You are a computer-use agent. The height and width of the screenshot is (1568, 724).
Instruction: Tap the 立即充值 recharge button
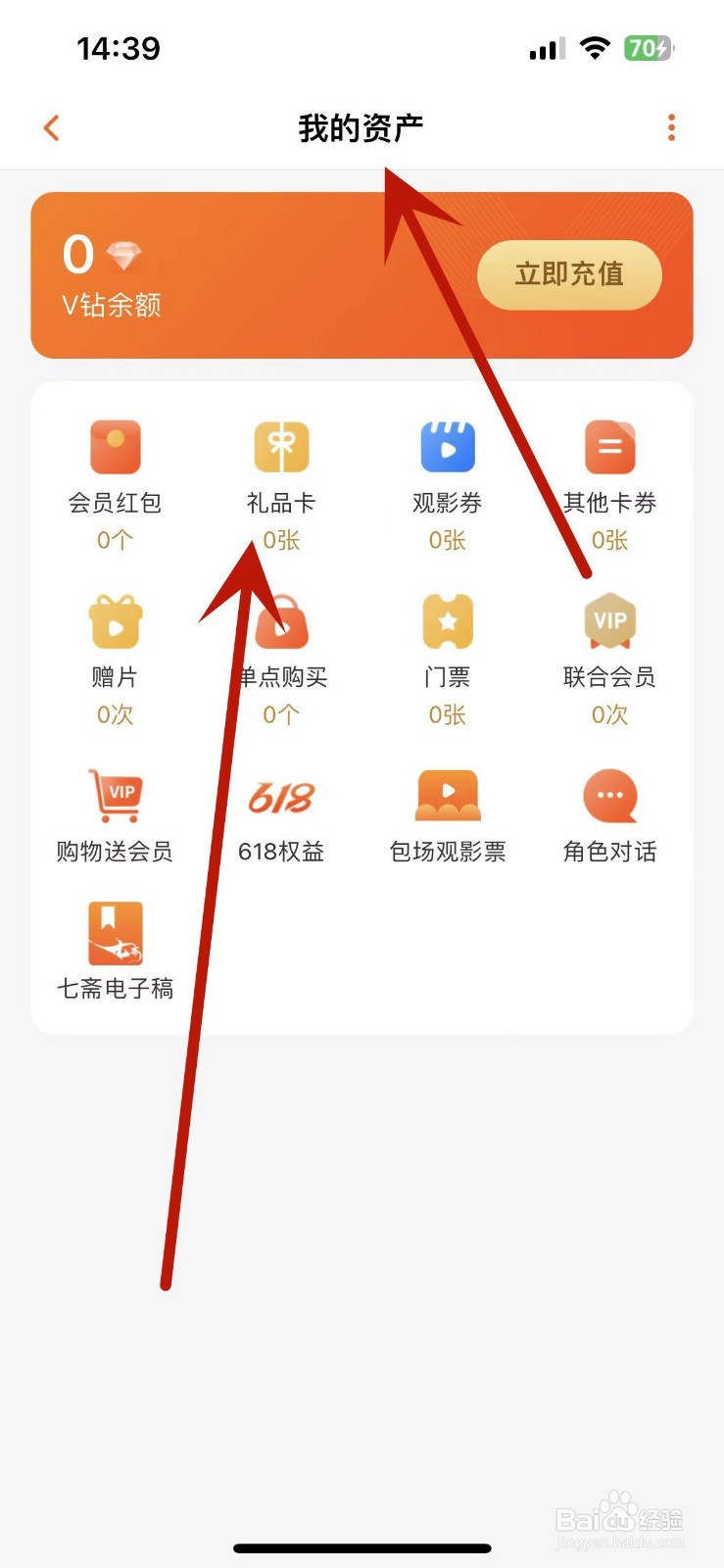568,275
